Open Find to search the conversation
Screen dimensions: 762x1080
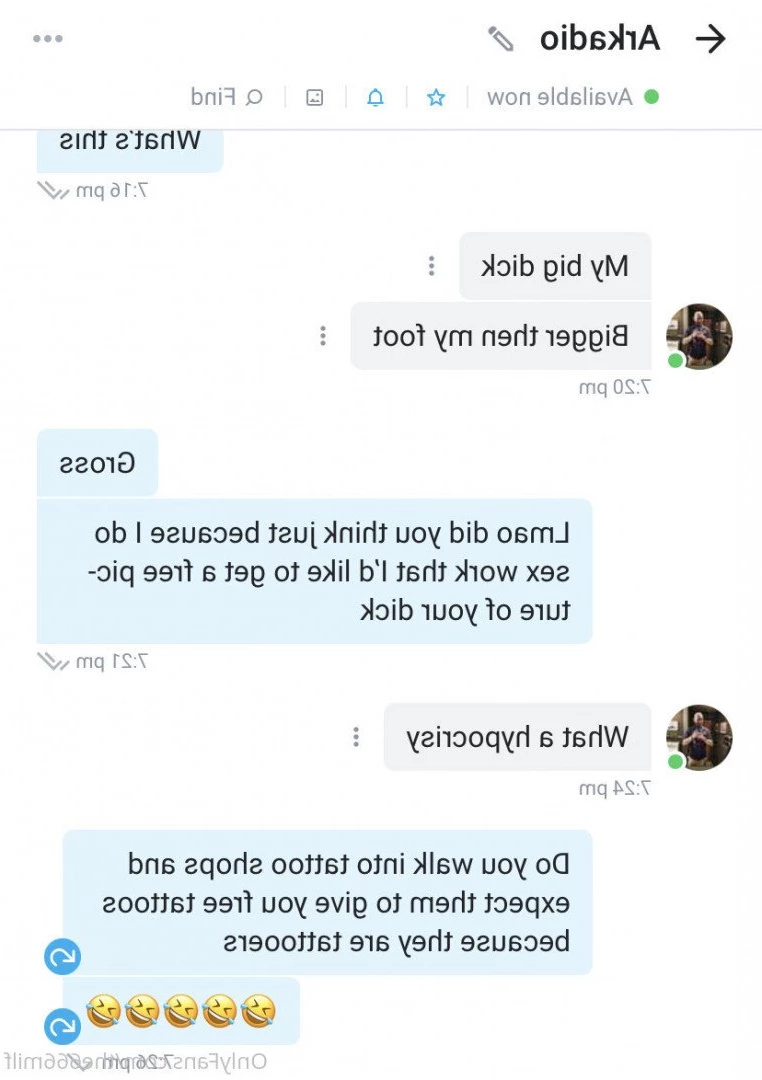(227, 97)
